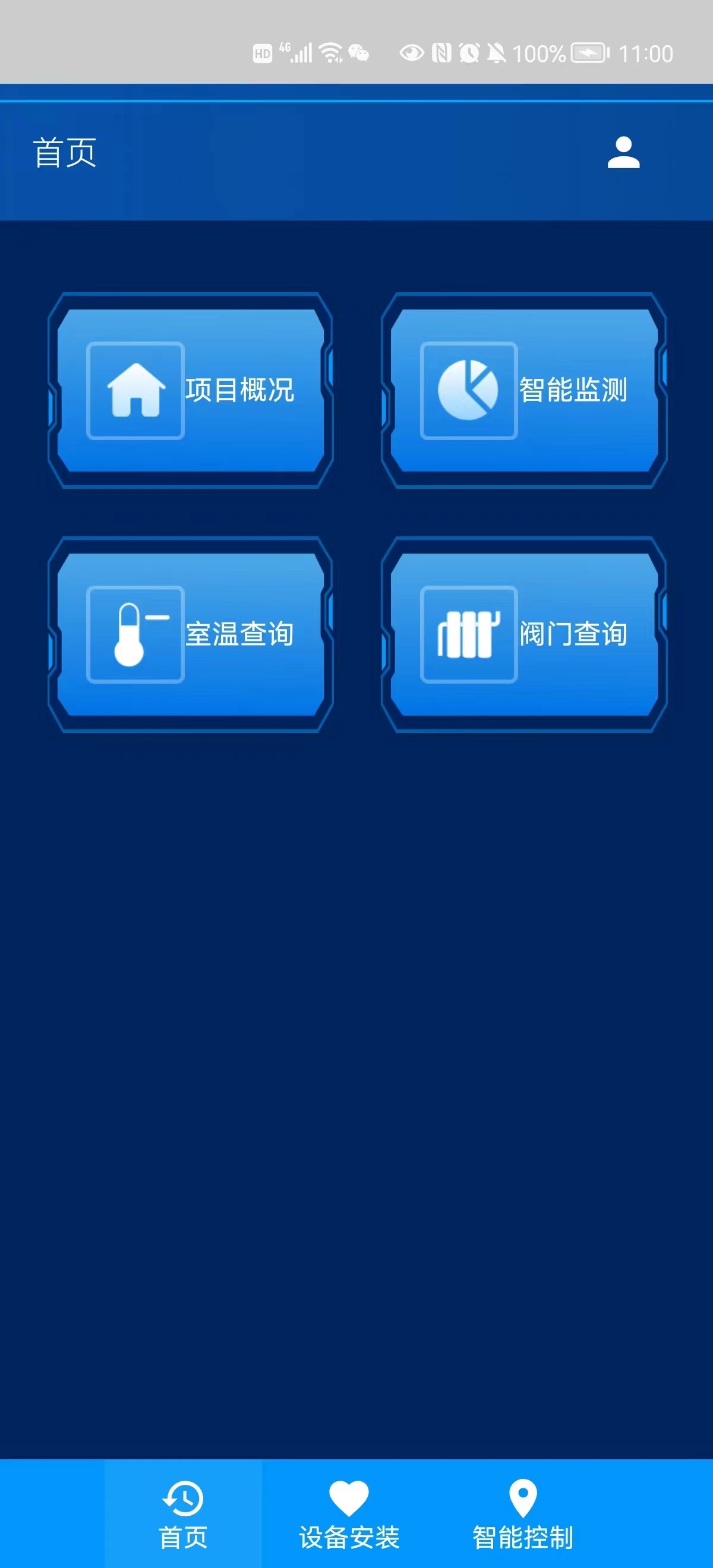Viewport: 713px width, 1568px height.
Task: Select the 室温查询 card
Action: point(191,634)
